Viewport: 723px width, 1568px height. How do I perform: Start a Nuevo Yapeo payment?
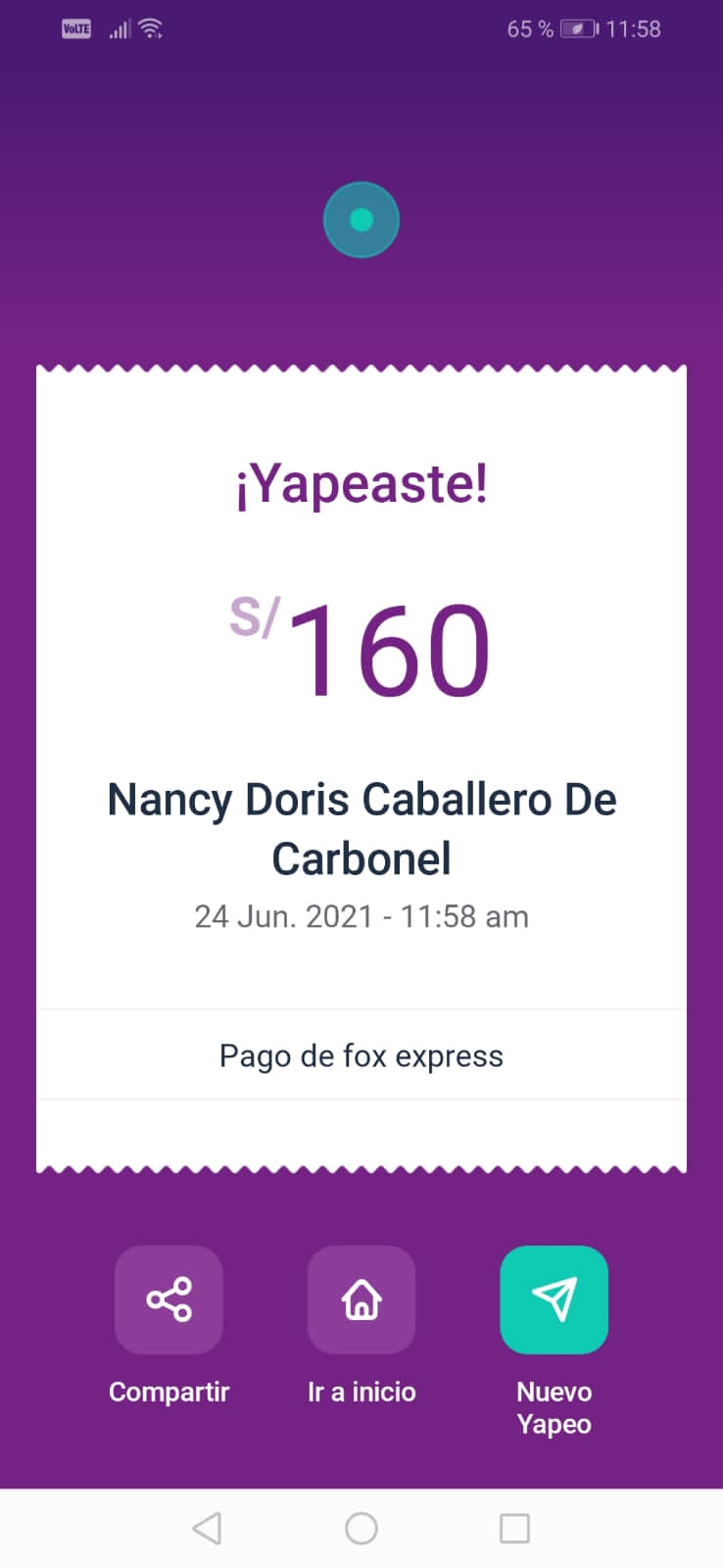pyautogui.click(x=554, y=1299)
